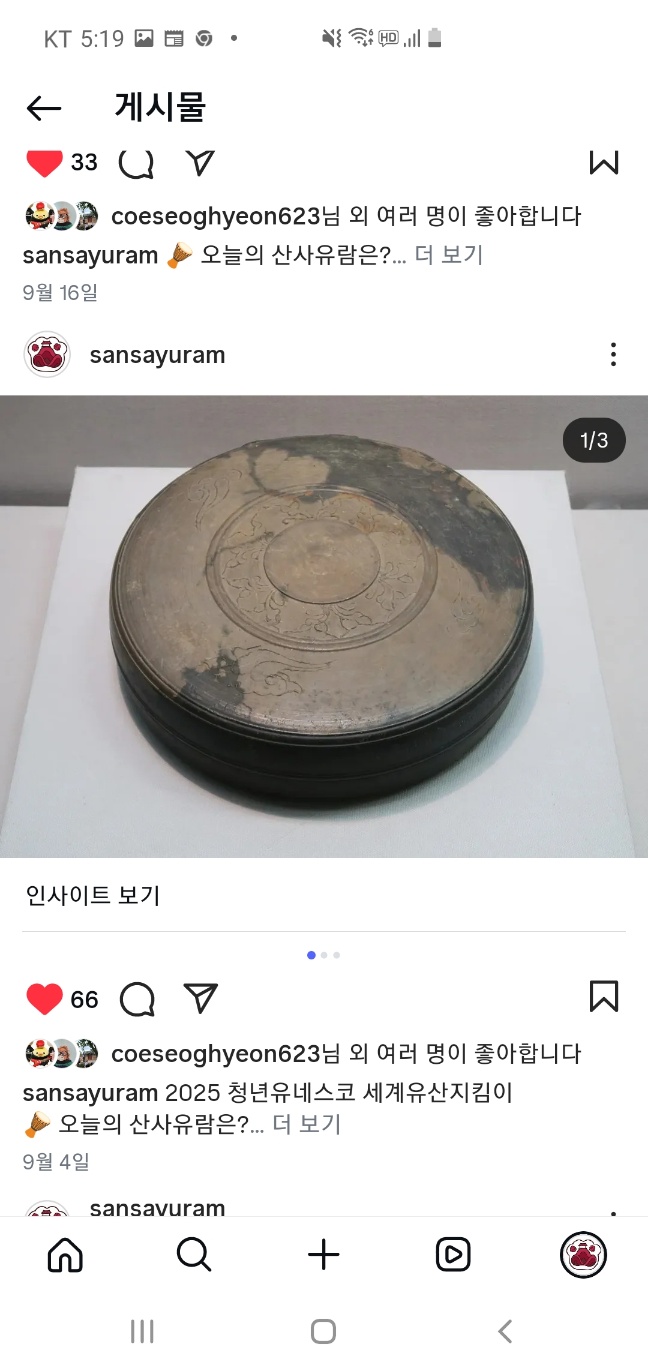Screen dimensions: 648x1368
Task: Go to the Home feed tab
Action: coord(65,1254)
